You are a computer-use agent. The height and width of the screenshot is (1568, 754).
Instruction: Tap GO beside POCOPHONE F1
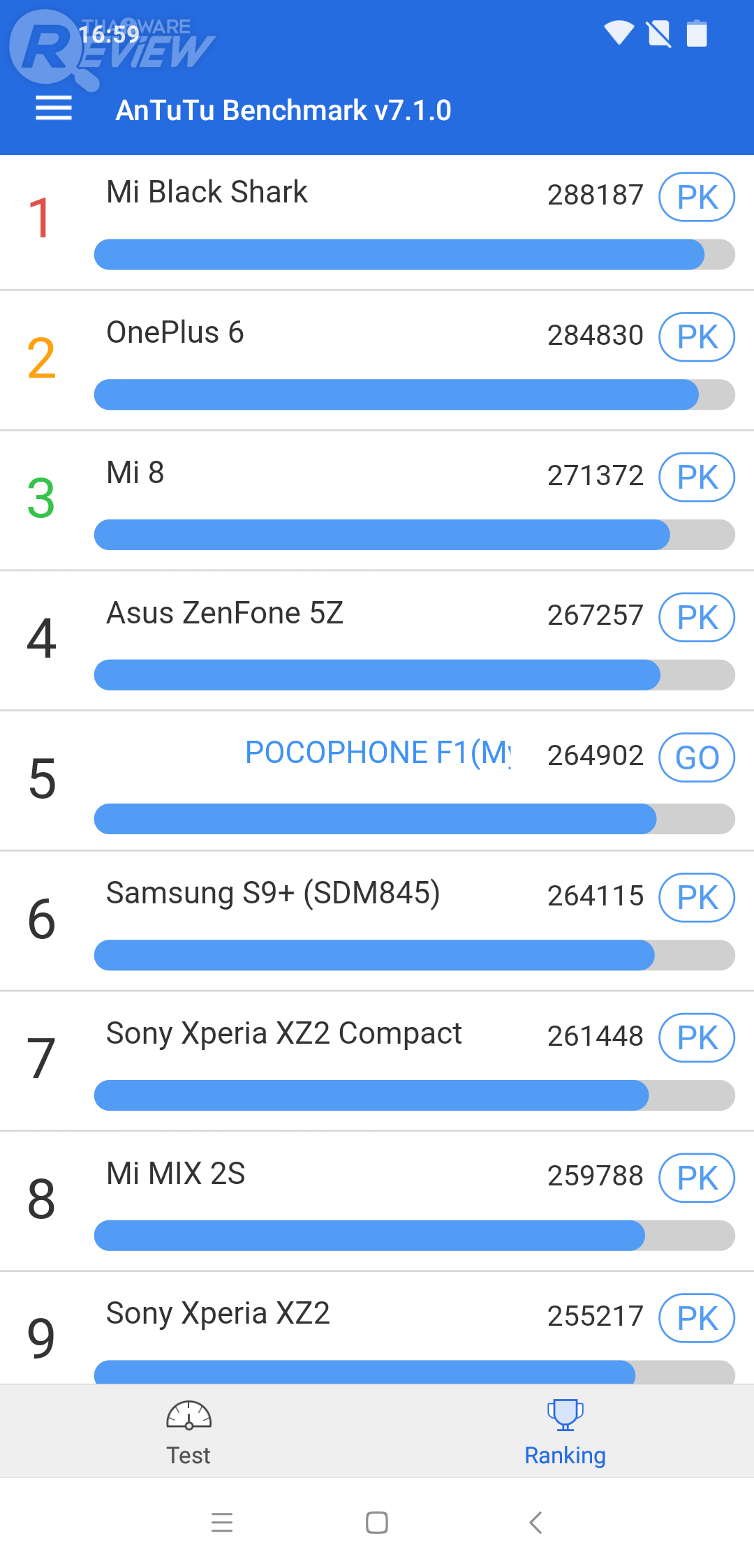[696, 757]
